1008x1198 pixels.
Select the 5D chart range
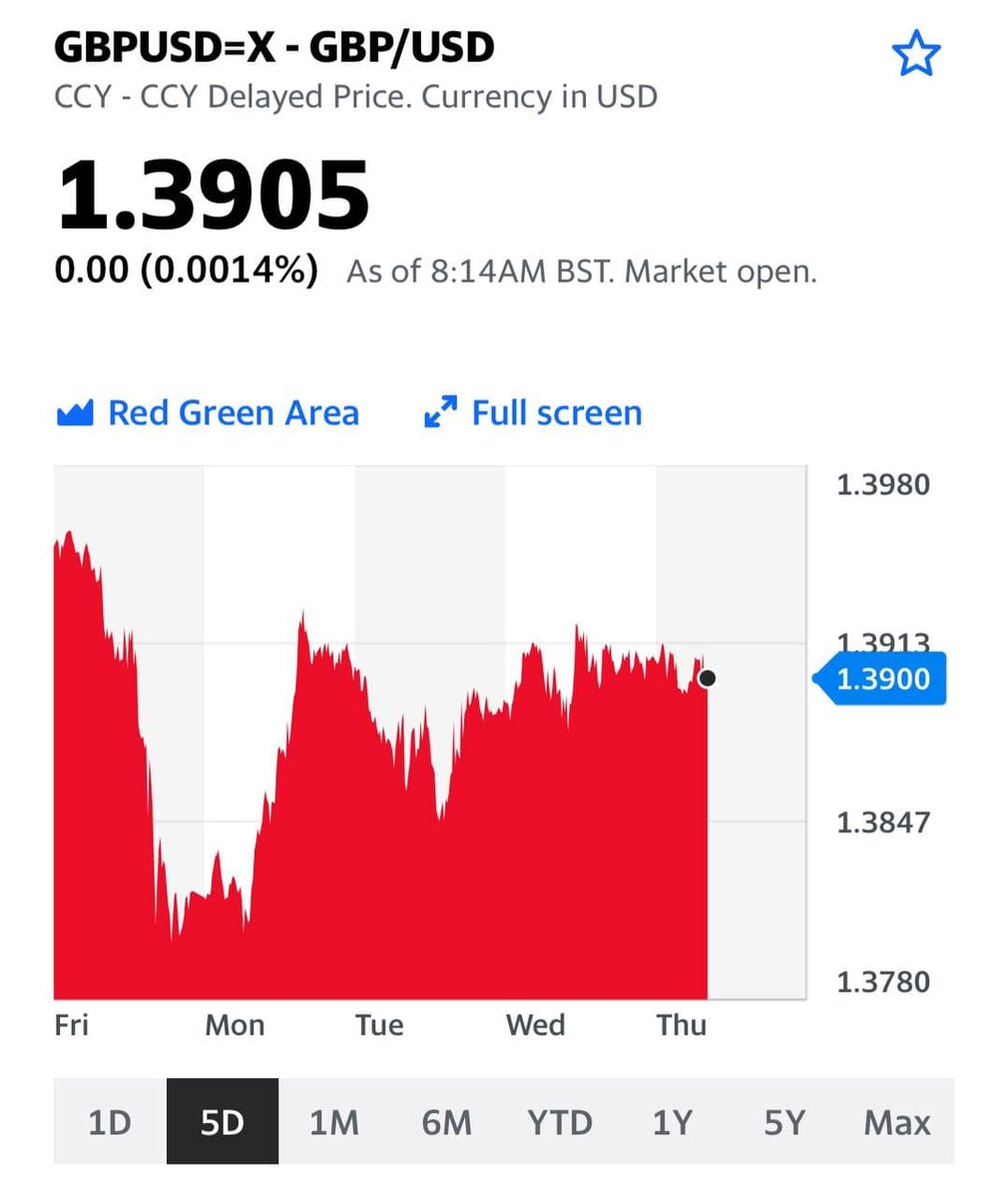click(222, 1122)
